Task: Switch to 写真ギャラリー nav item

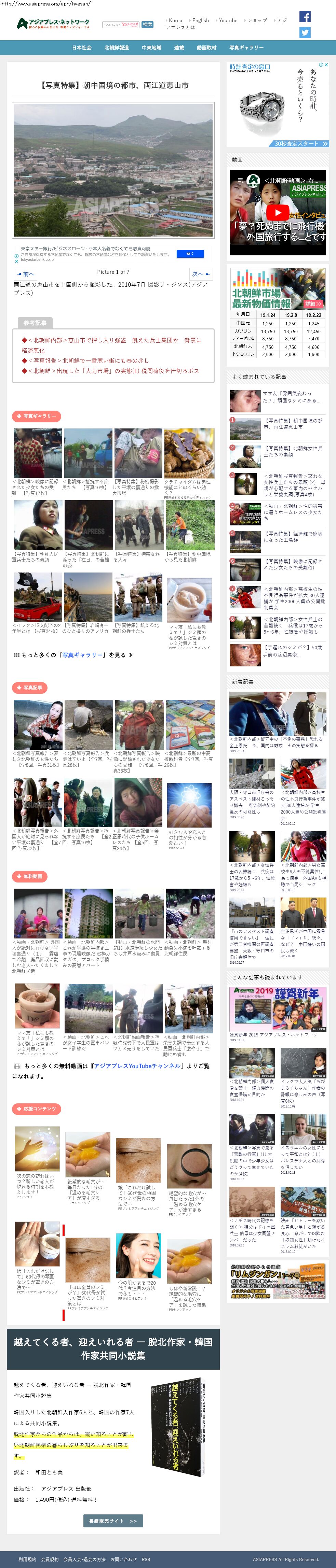Action: coord(246,47)
